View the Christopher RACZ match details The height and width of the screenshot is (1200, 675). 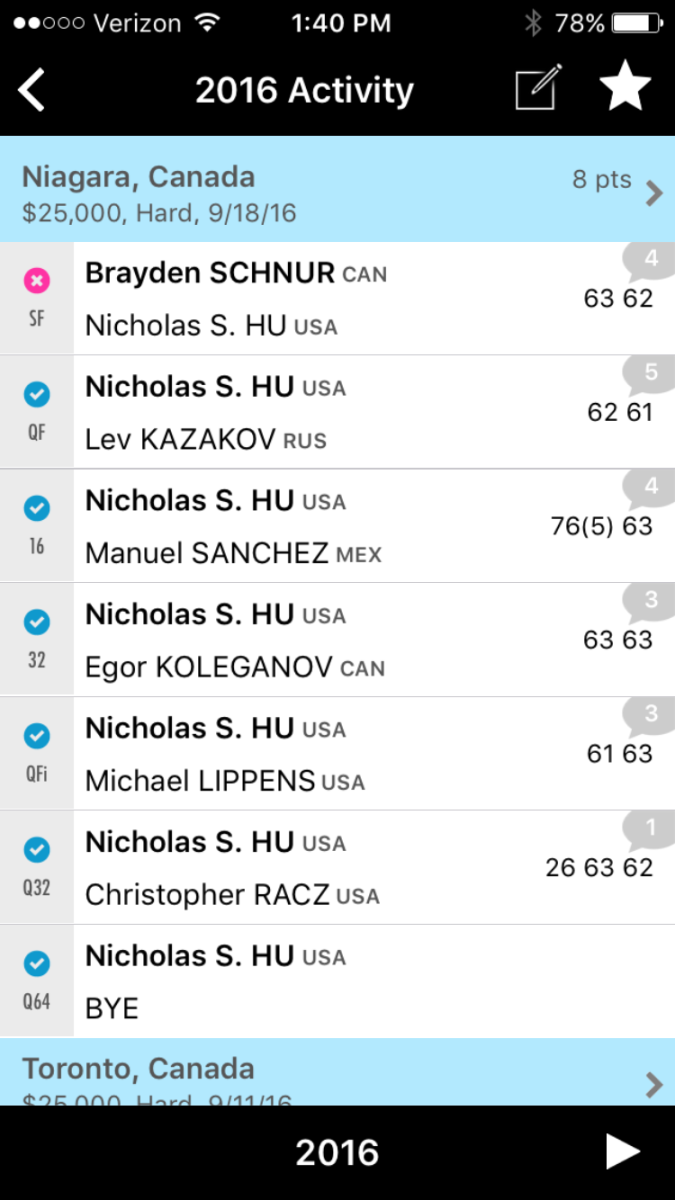coord(337,868)
